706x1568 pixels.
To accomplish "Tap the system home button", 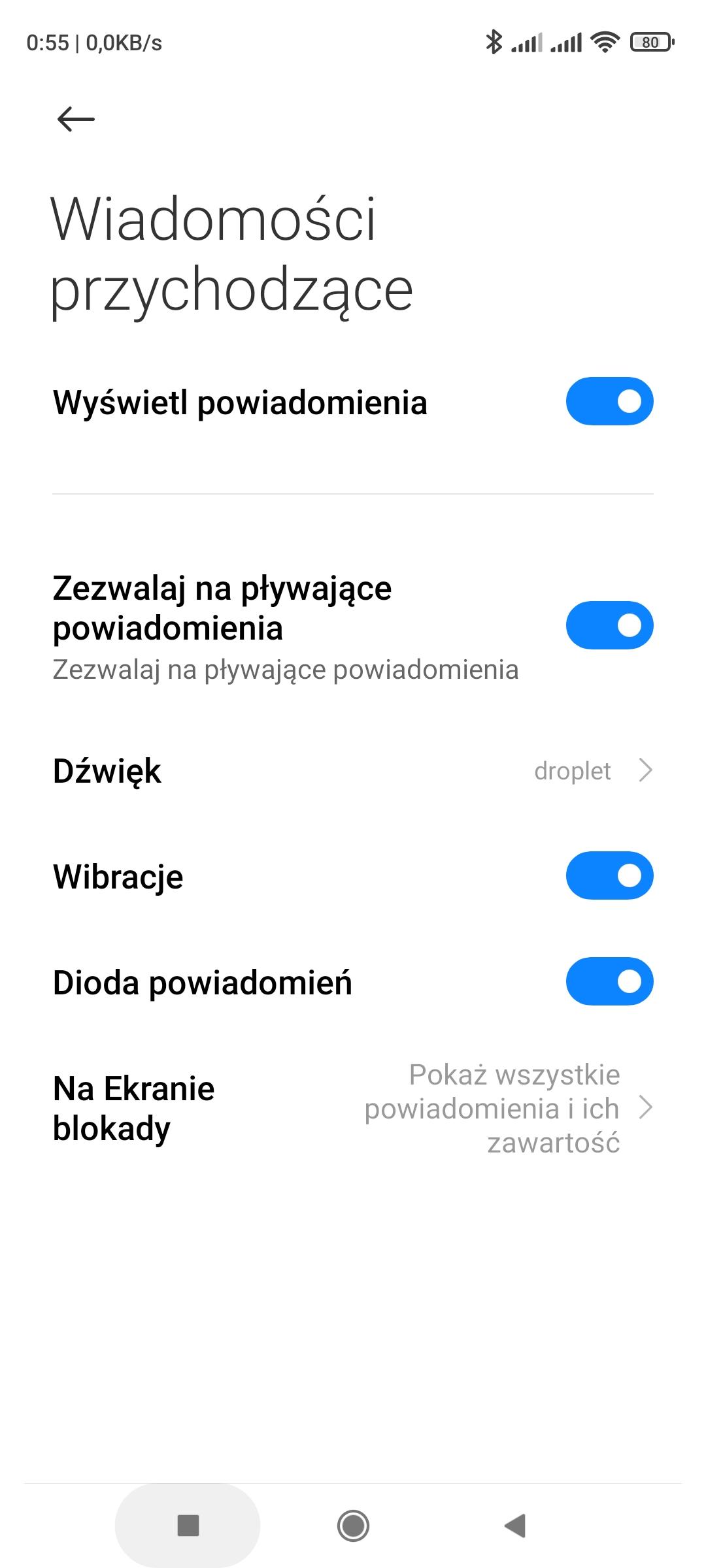I will coord(353,1526).
